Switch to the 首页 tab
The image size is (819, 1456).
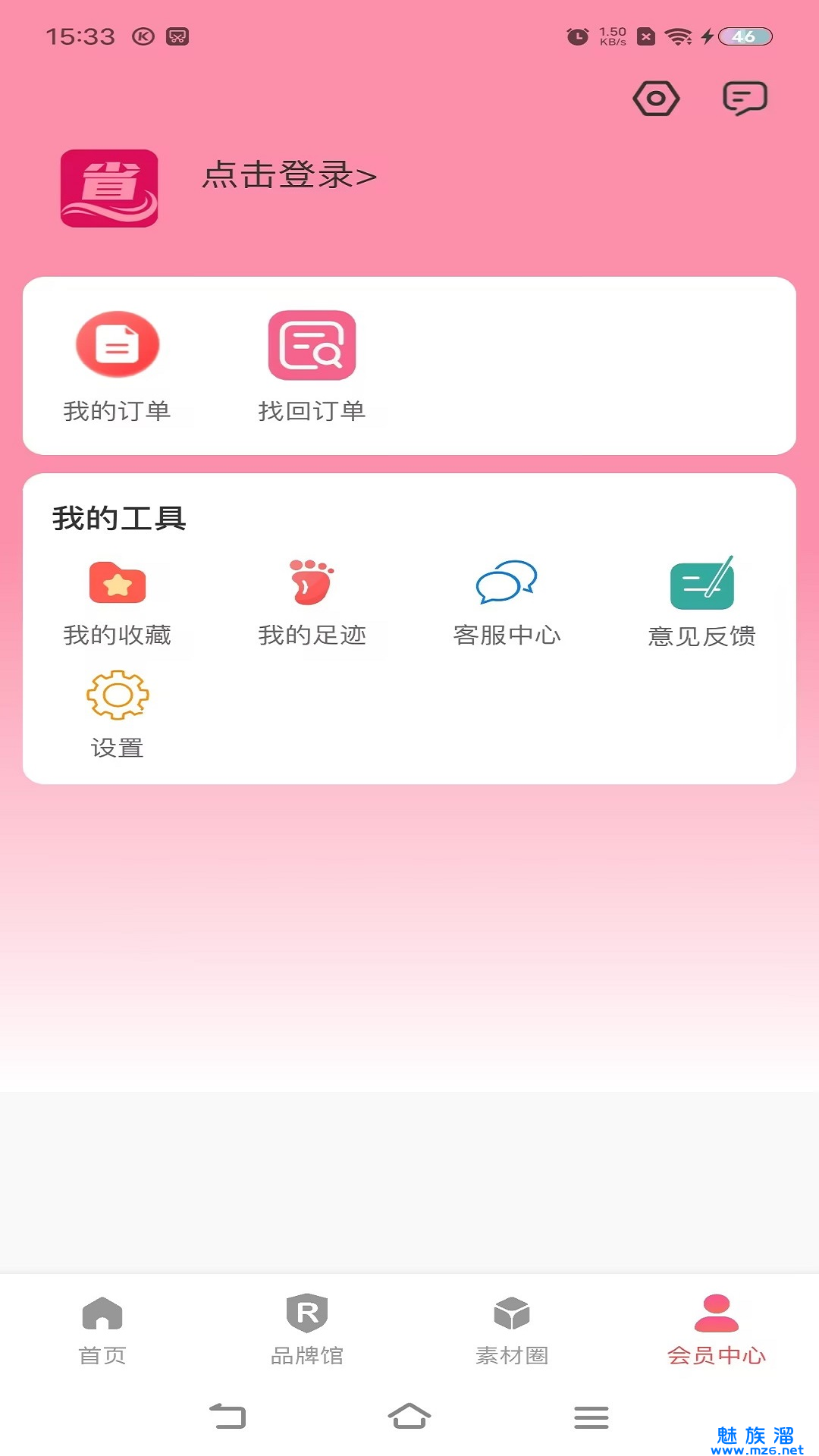pyautogui.click(x=102, y=1331)
